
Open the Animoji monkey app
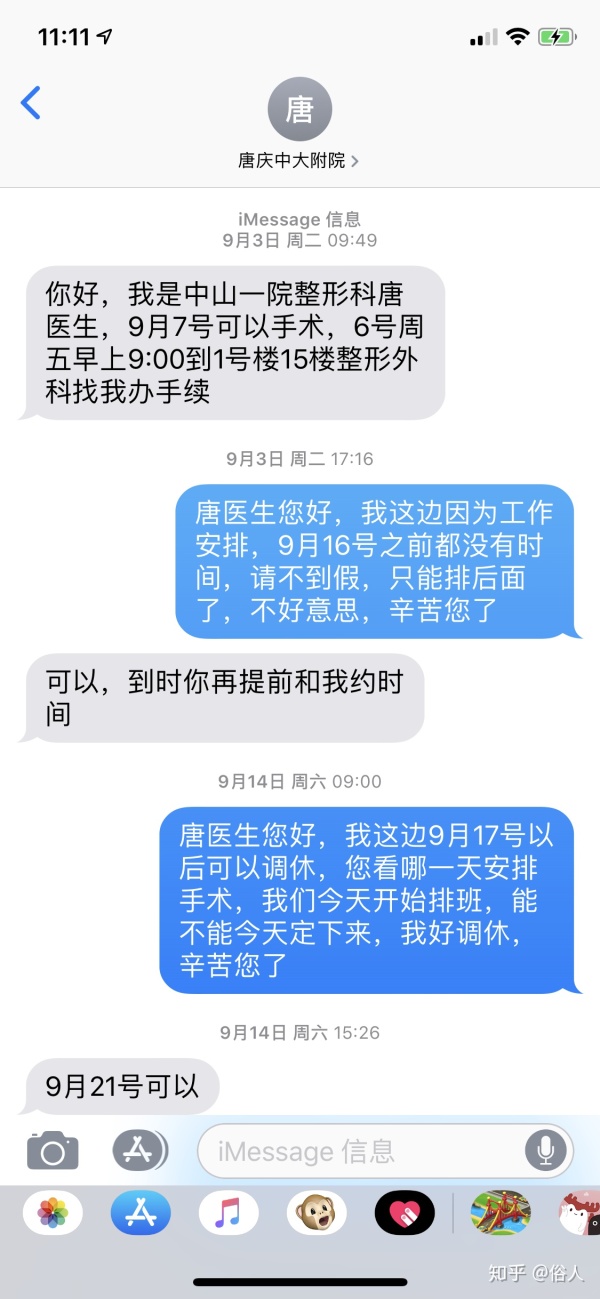(x=316, y=1214)
